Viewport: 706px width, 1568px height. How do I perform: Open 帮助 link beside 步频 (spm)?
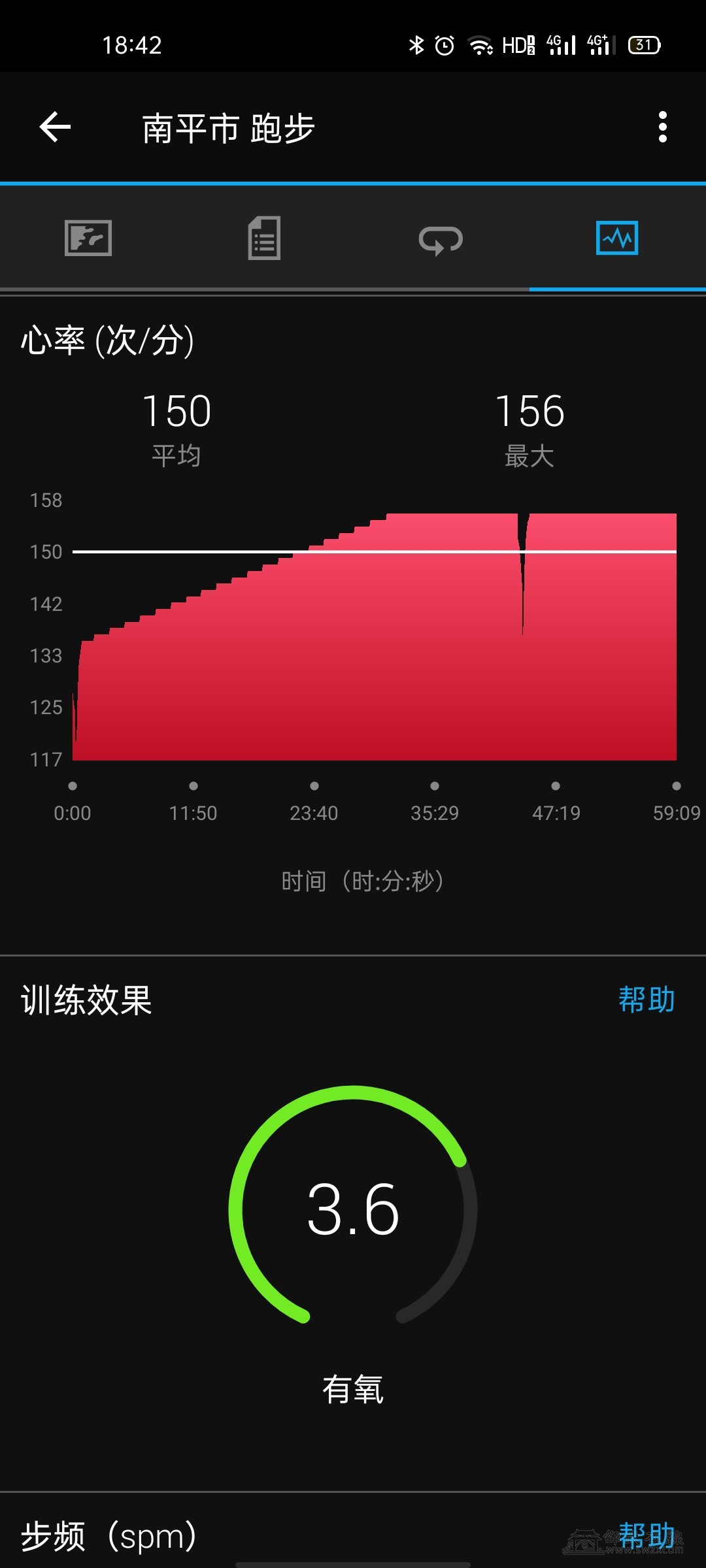click(646, 1535)
